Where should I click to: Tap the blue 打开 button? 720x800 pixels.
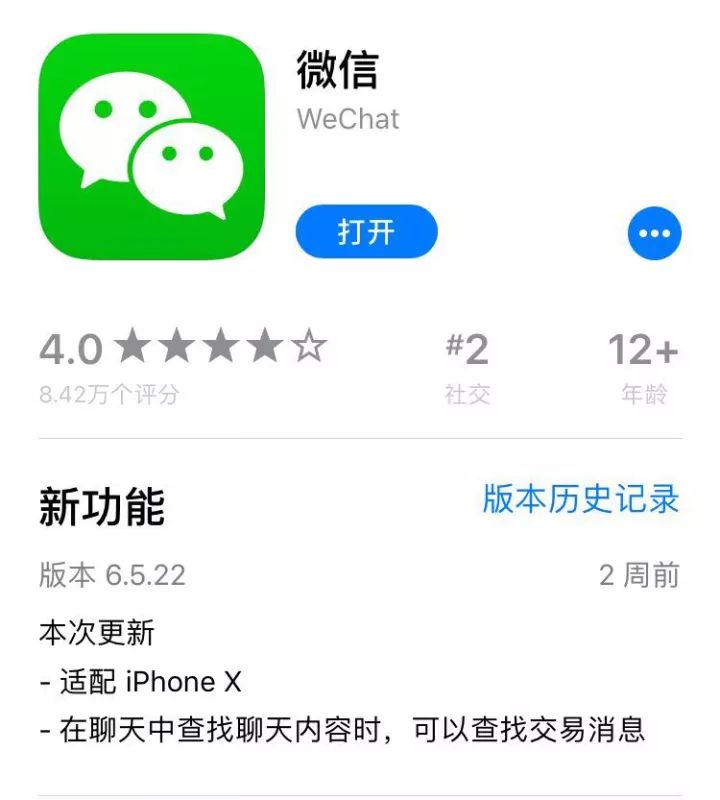366,232
